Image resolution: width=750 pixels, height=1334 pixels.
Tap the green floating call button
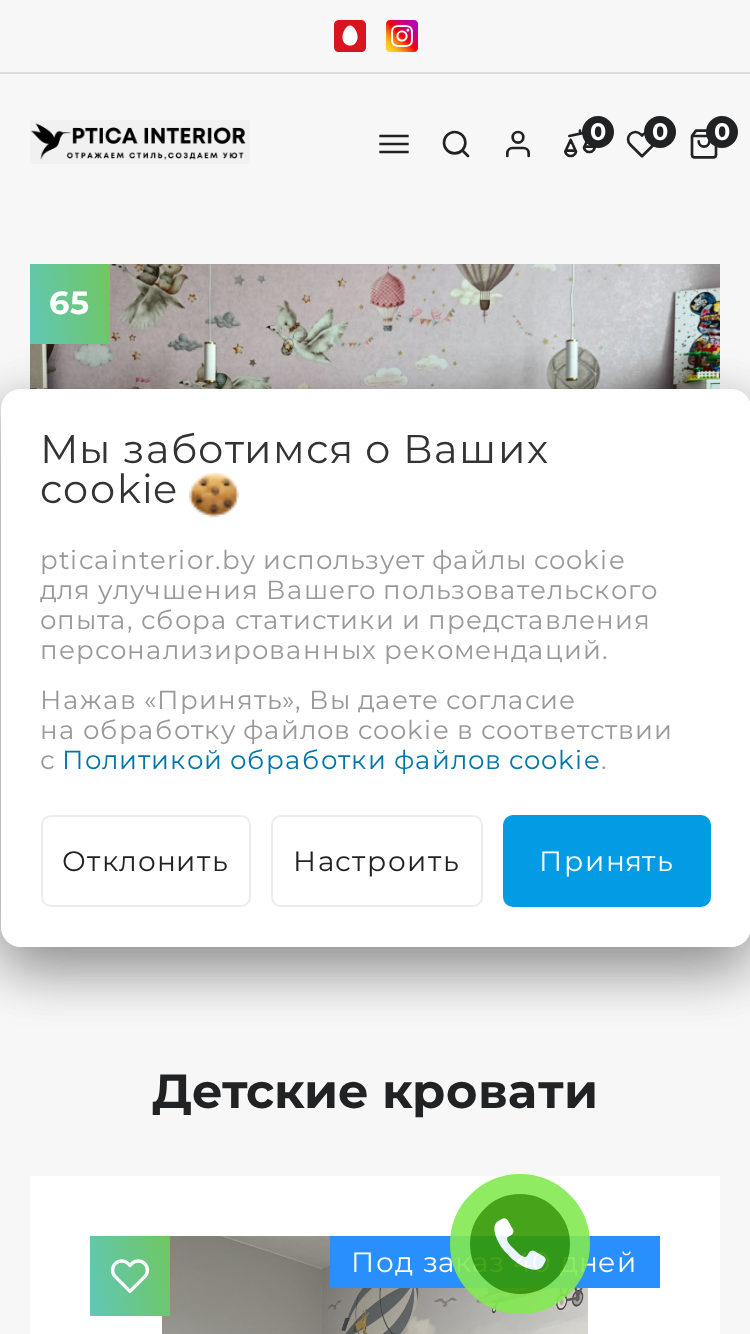click(520, 1244)
